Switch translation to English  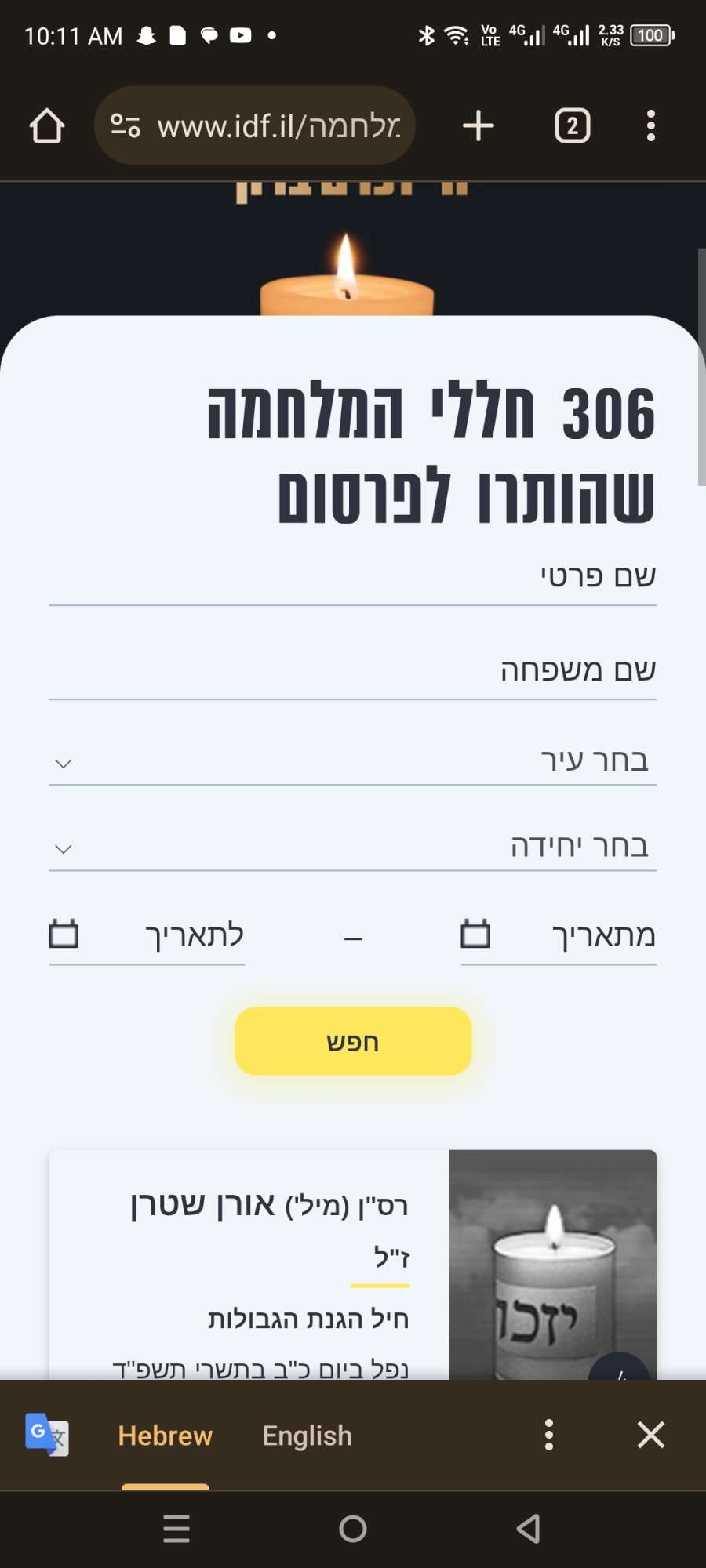(307, 1436)
